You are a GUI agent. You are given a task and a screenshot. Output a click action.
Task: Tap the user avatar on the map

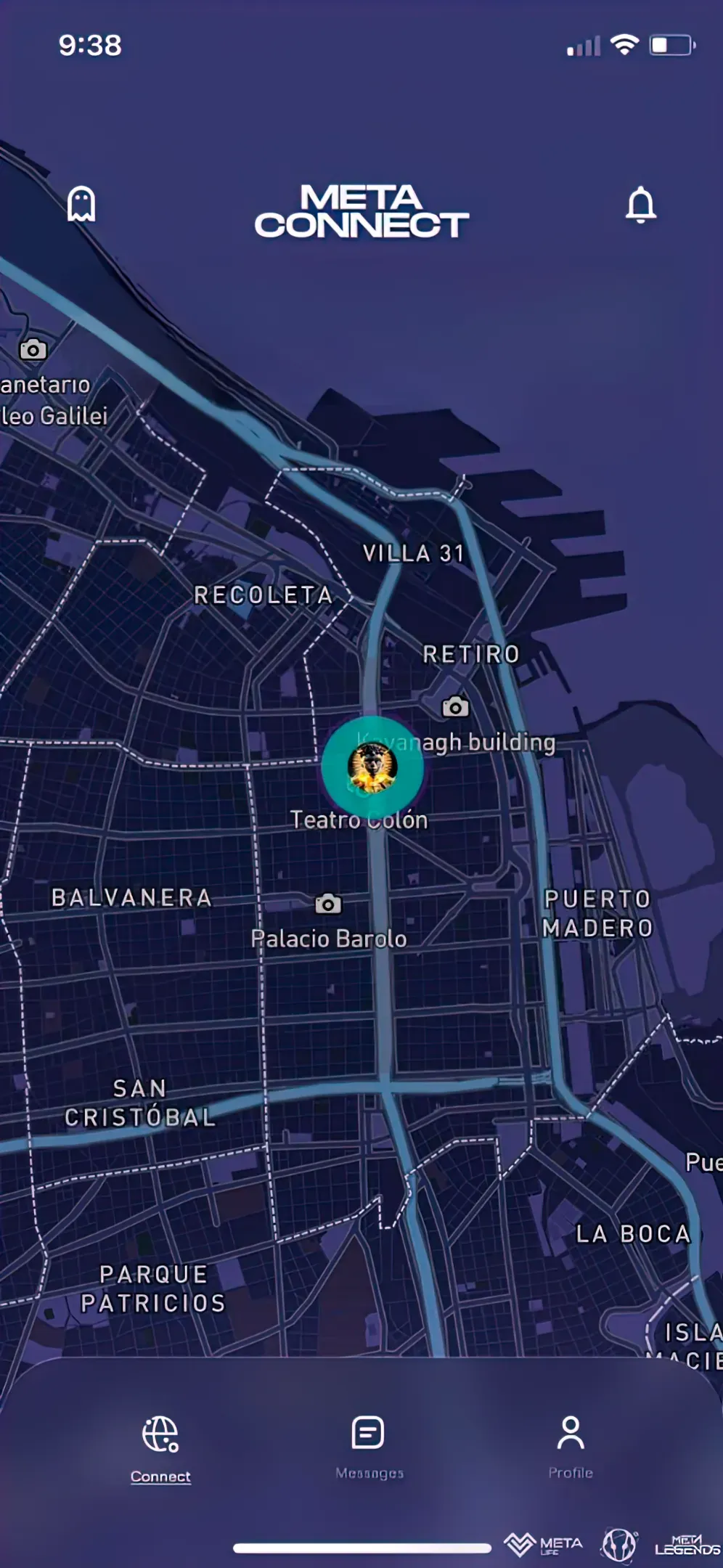tap(372, 768)
